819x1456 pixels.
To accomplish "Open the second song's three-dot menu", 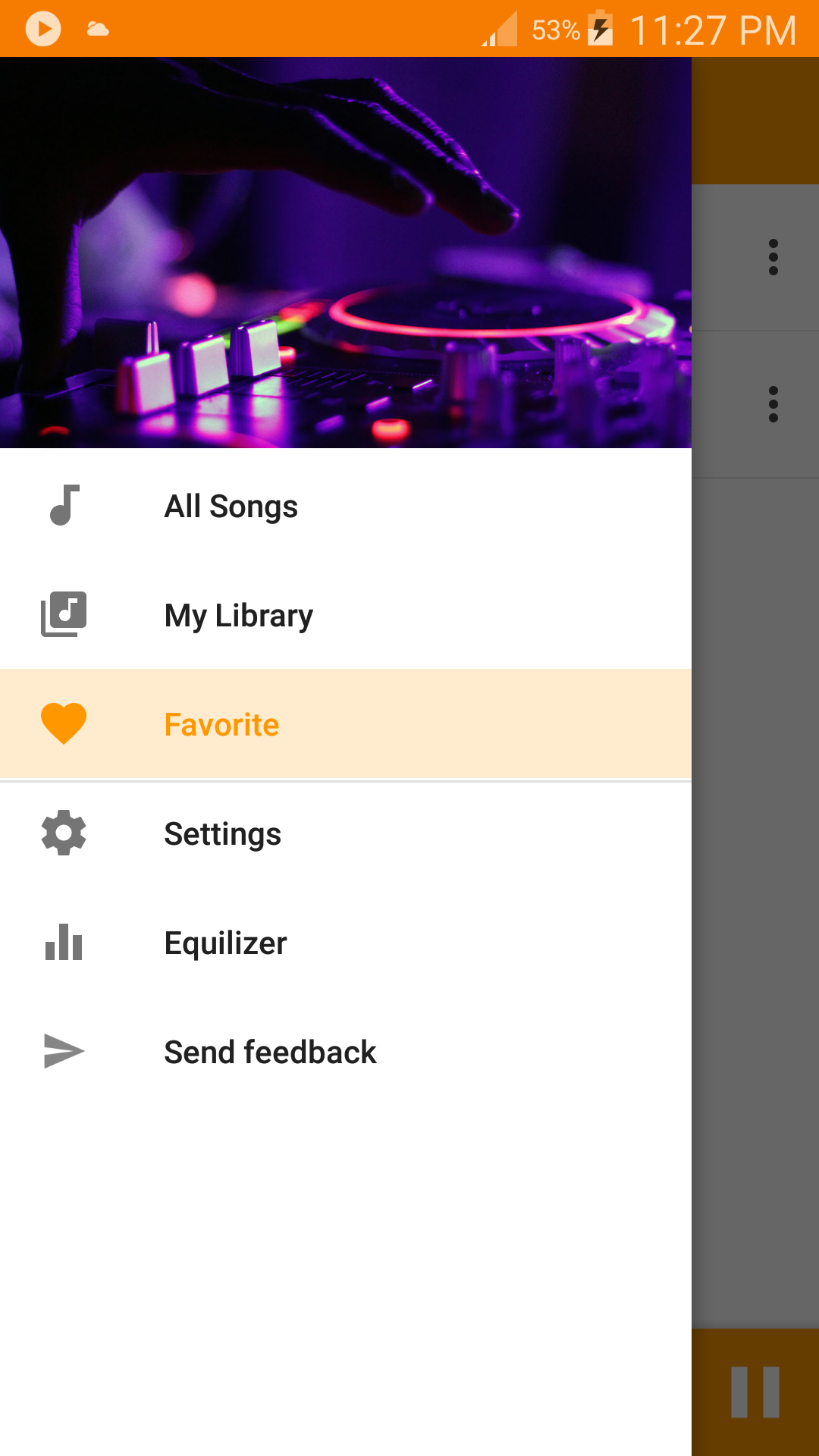I will (773, 403).
